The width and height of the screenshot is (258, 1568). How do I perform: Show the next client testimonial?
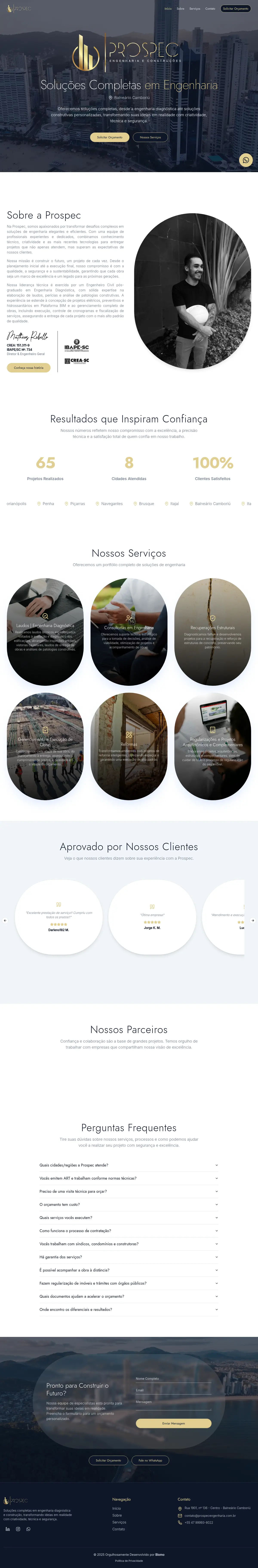coord(253,920)
